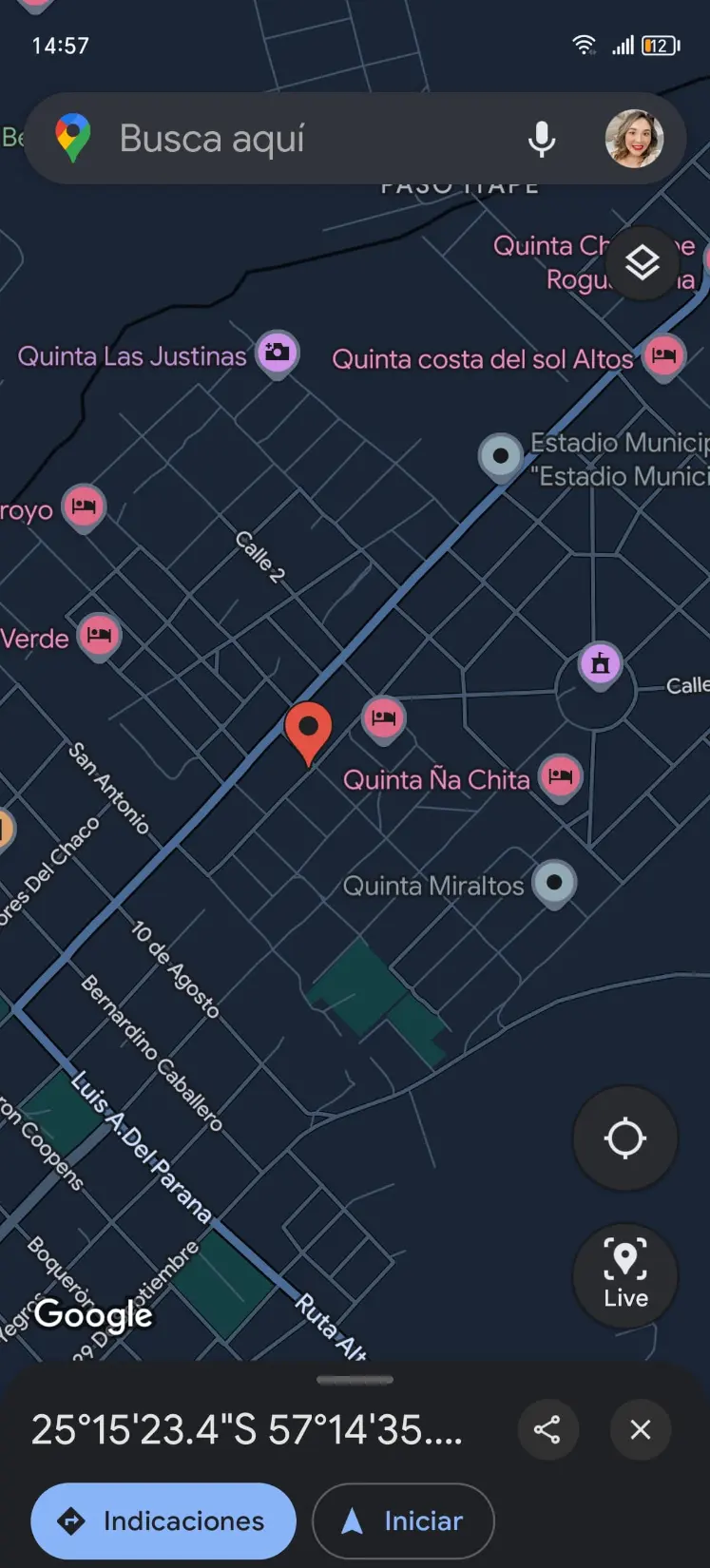710x1568 pixels.
Task: Open Quinta costa del sol Altos marker
Action: click(663, 358)
